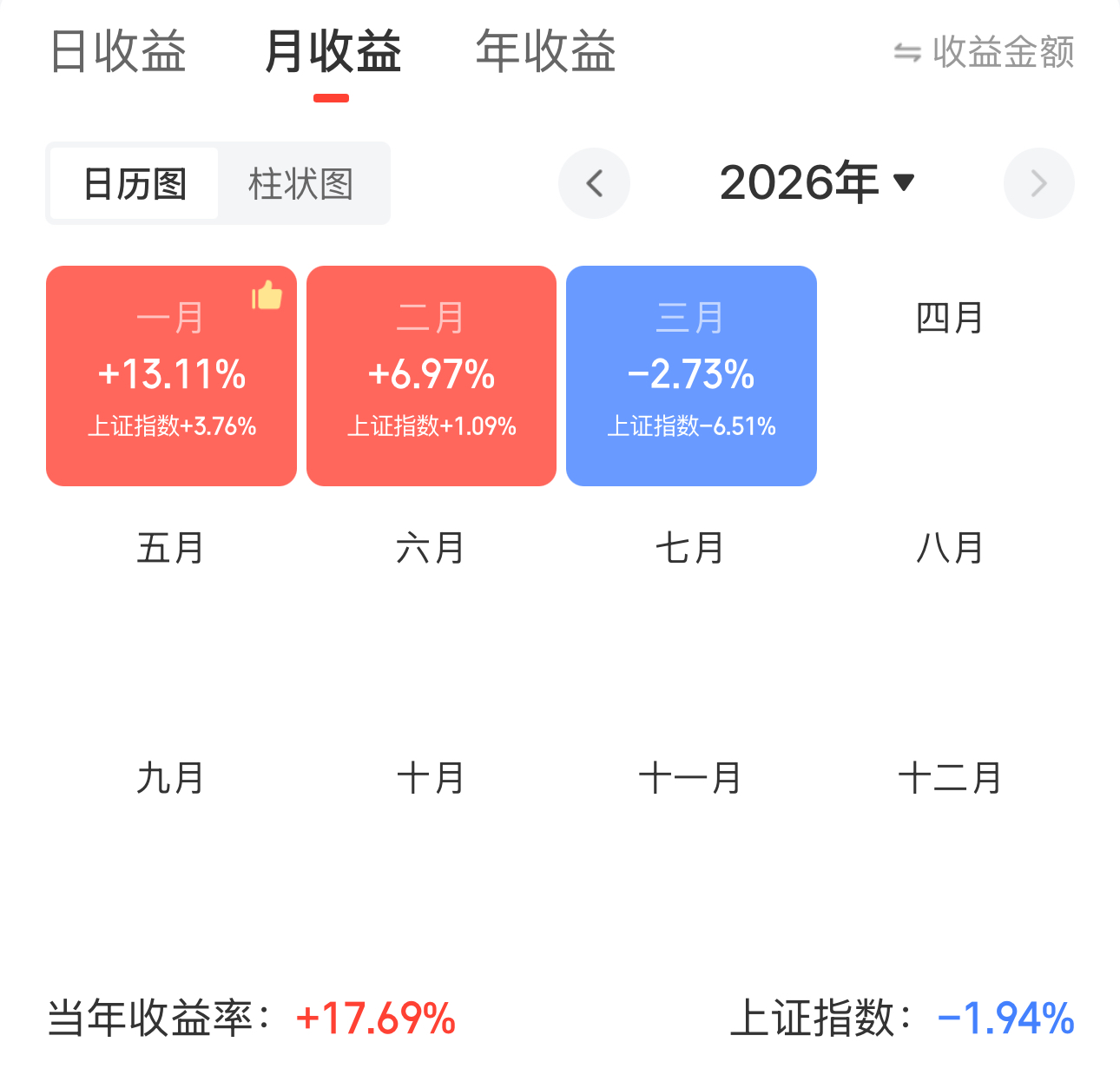This screenshot has height=1075, width=1120.
Task: Toggle display to 收益金额
Action: click(x=985, y=52)
